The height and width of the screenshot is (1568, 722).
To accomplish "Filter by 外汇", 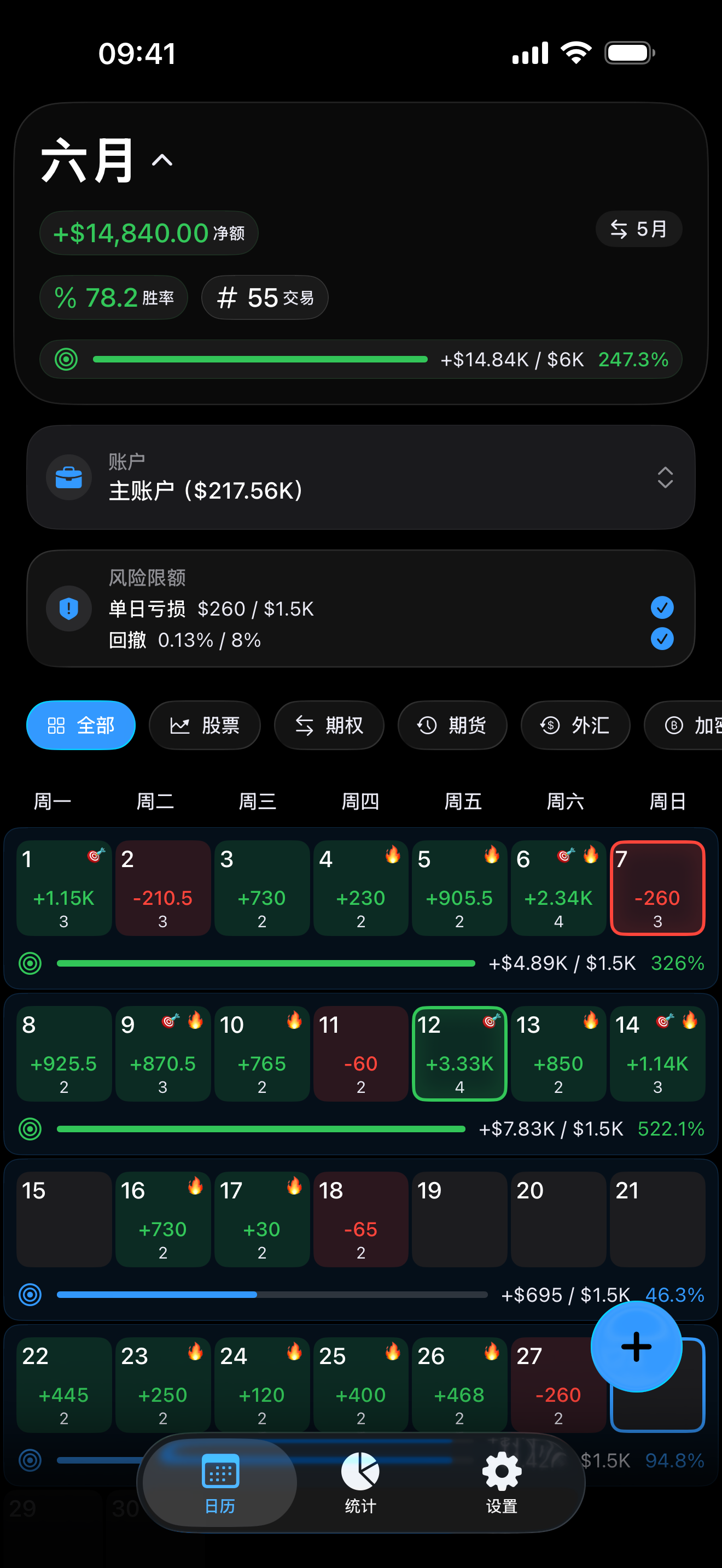I will [575, 725].
